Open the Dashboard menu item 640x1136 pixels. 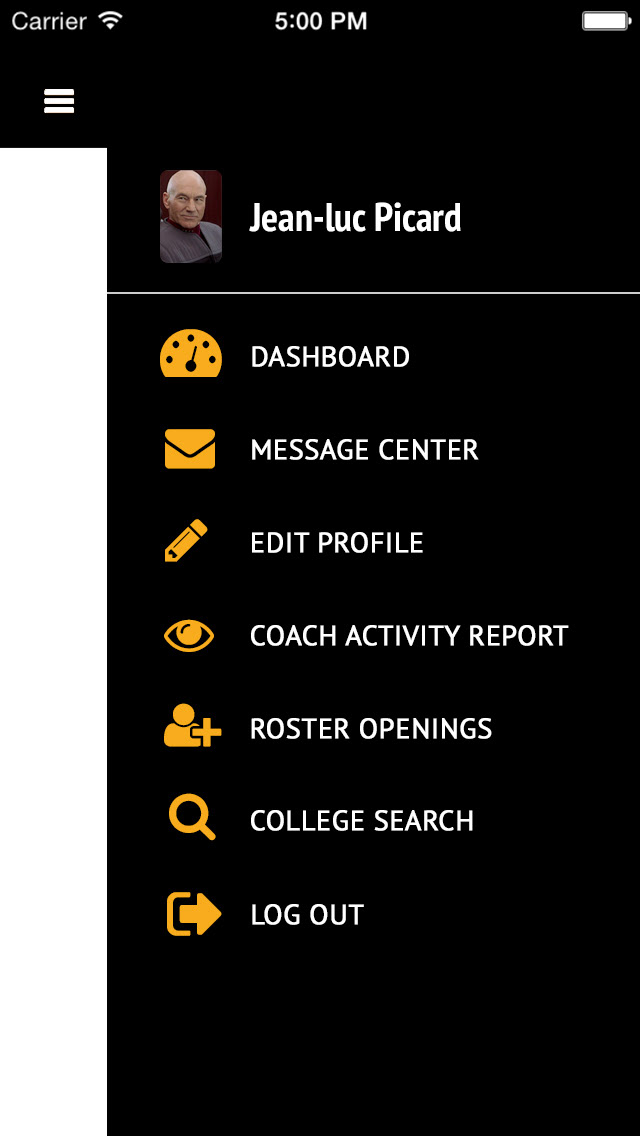(373, 356)
